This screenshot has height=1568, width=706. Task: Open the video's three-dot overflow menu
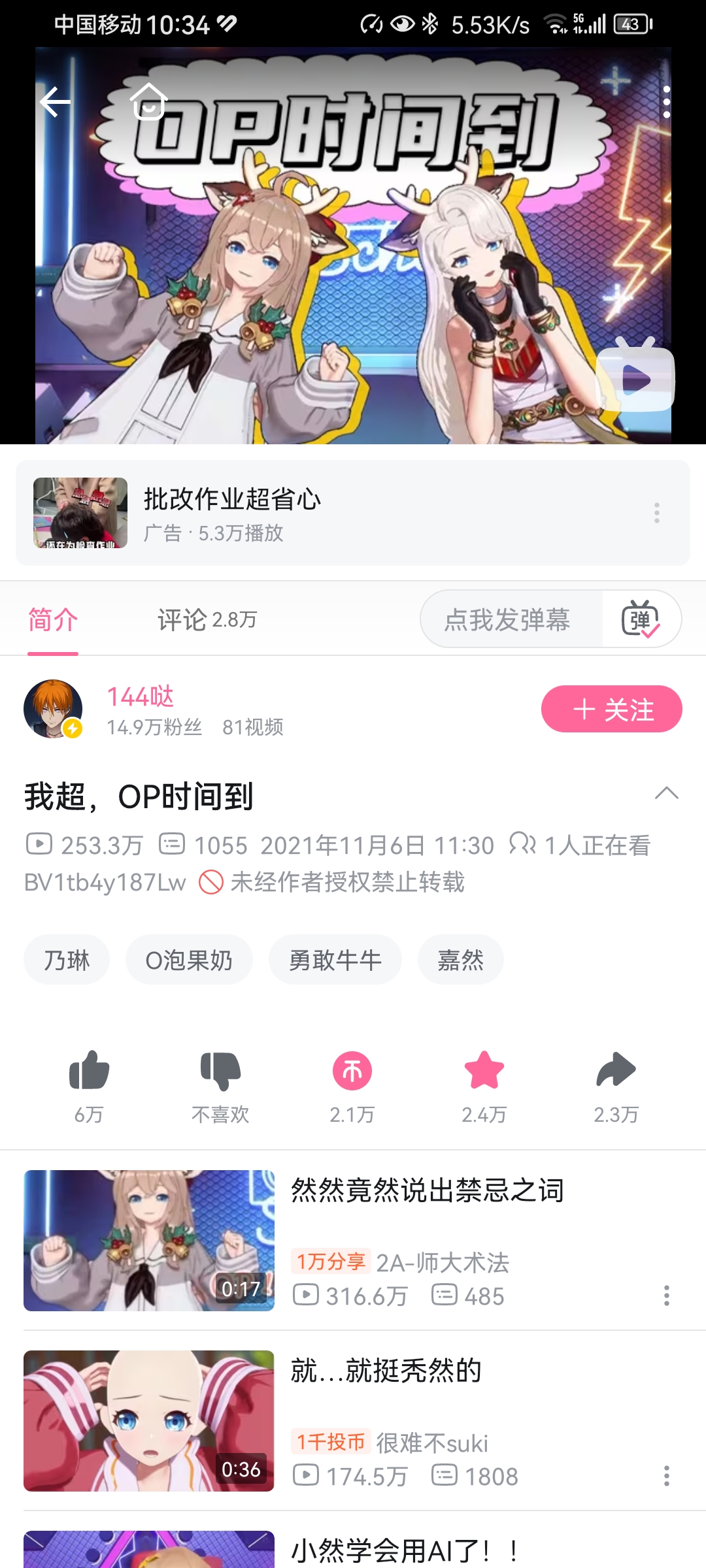coord(666,103)
